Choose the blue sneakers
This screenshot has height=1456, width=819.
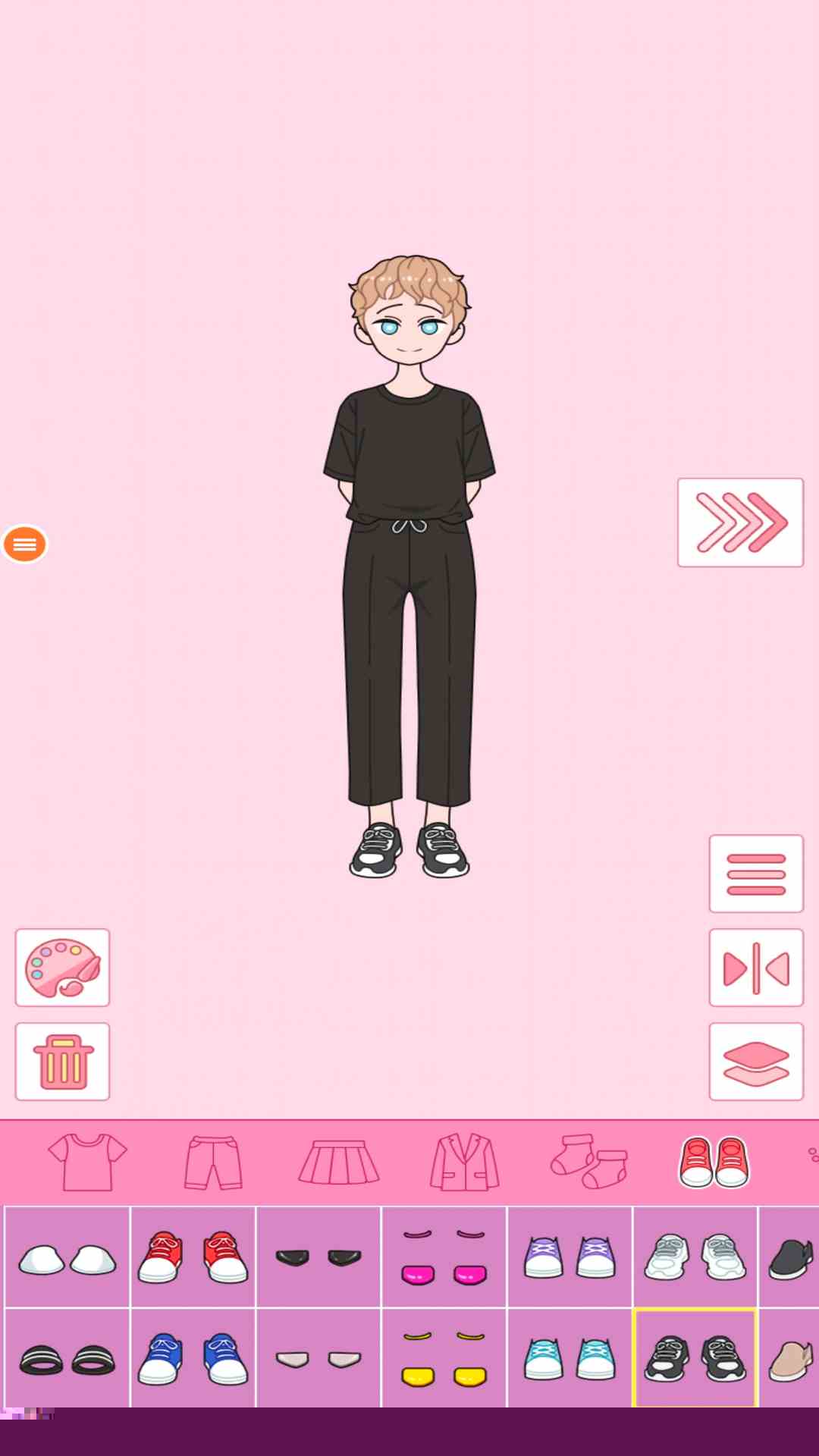pyautogui.click(x=193, y=1358)
